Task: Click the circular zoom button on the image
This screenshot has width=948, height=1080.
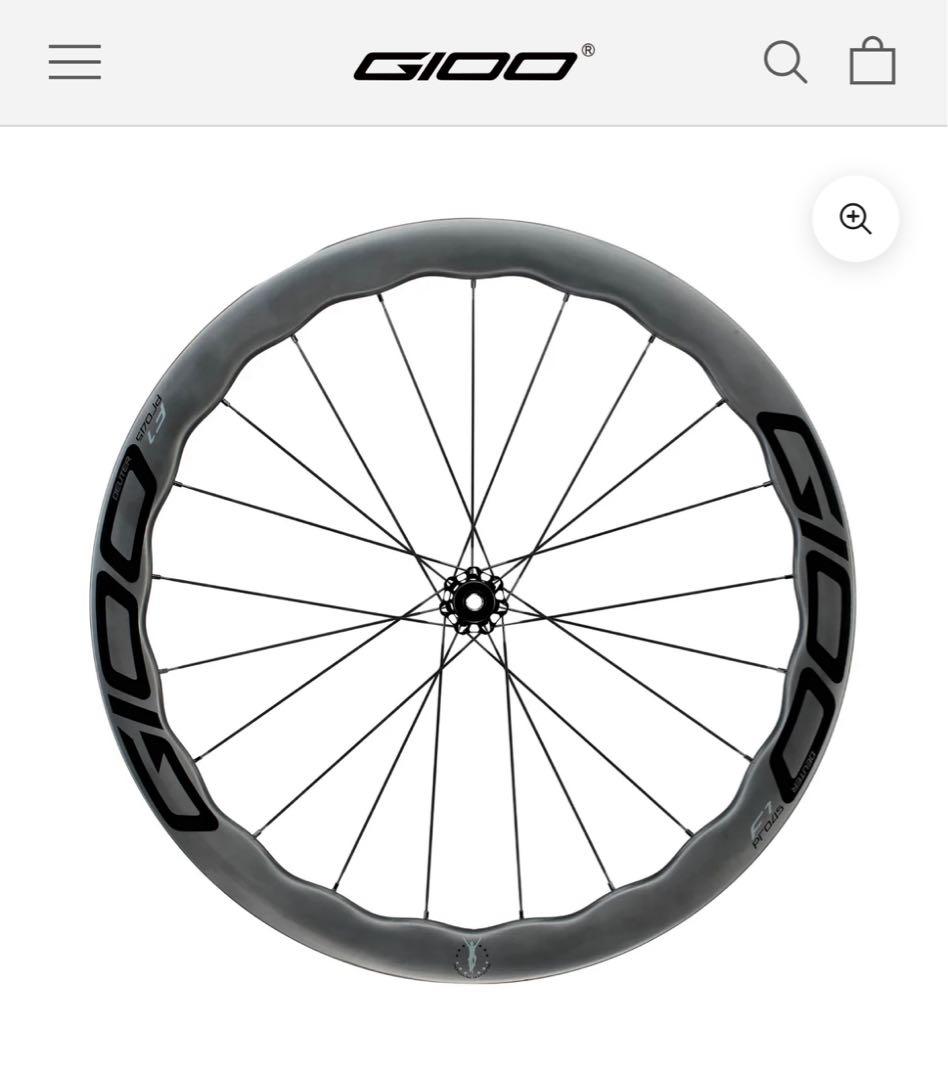Action: (x=855, y=218)
